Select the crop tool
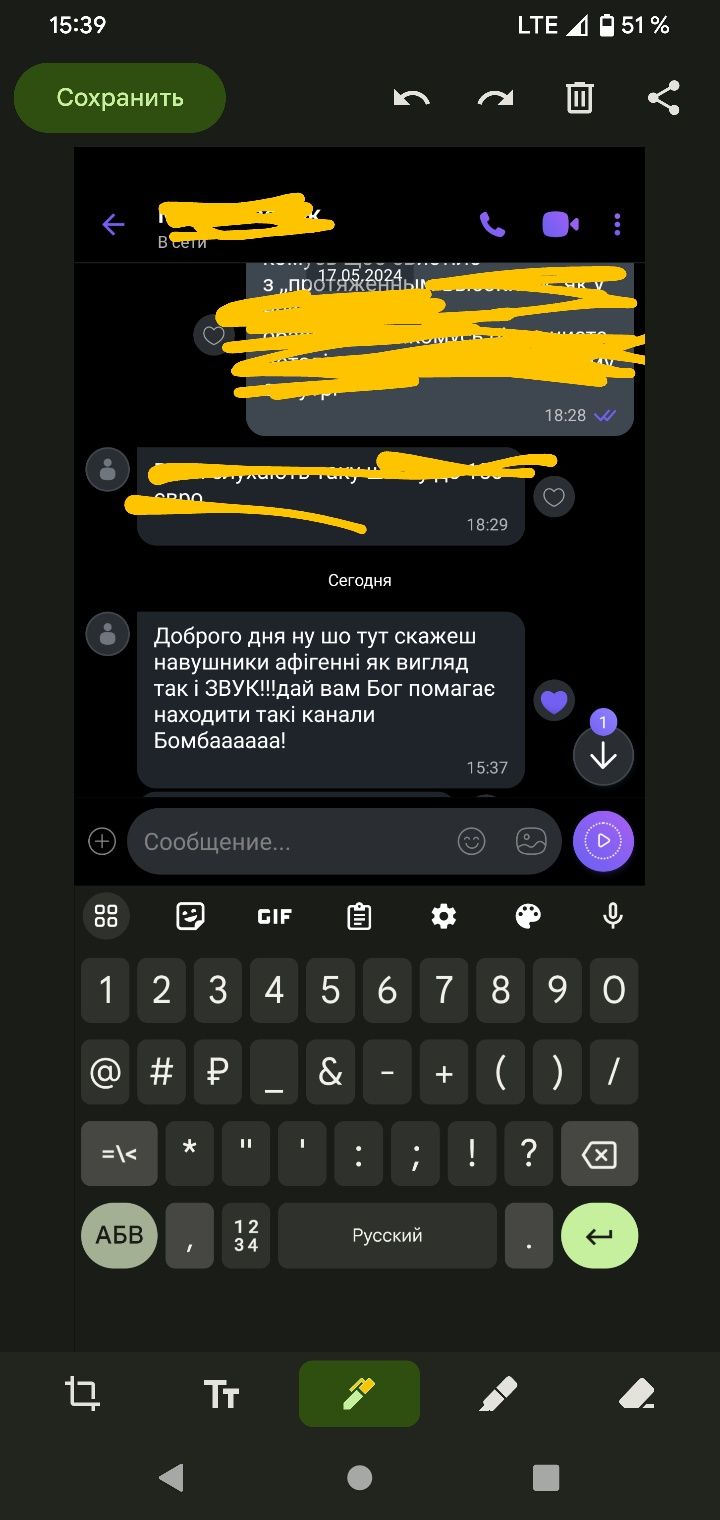 [x=82, y=1393]
